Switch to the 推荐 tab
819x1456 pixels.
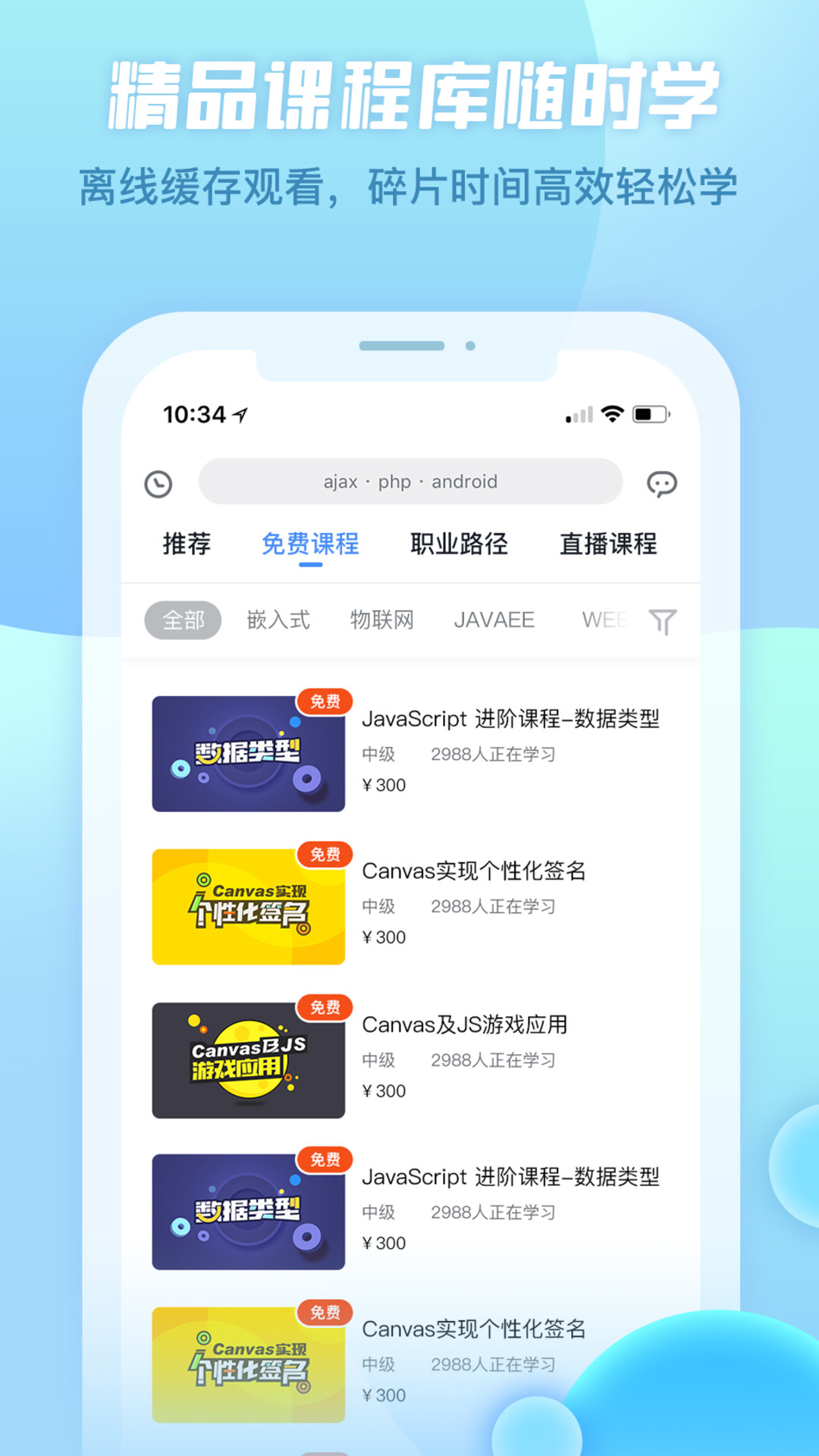point(186,543)
